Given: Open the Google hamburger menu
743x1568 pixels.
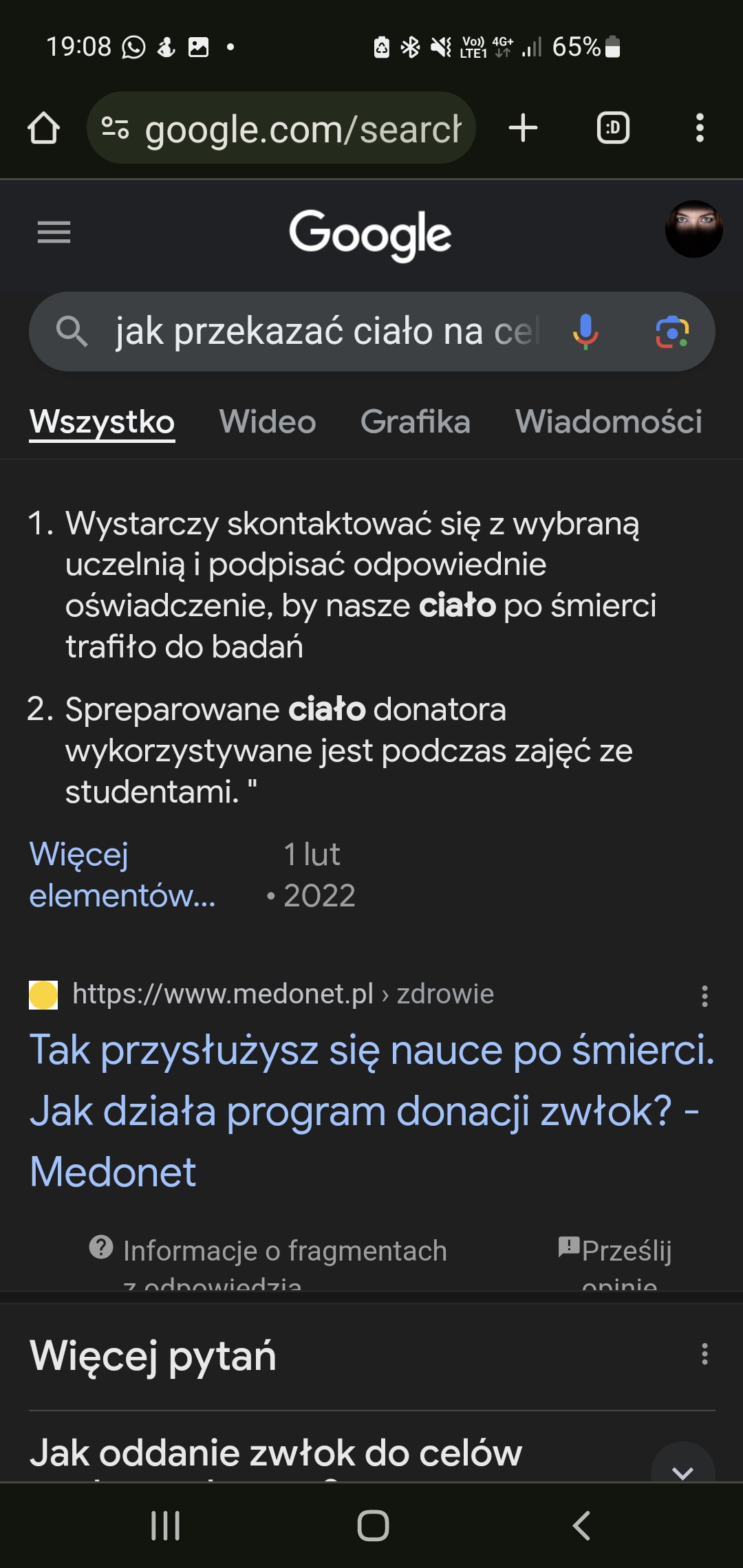Looking at the screenshot, I should (x=54, y=232).
